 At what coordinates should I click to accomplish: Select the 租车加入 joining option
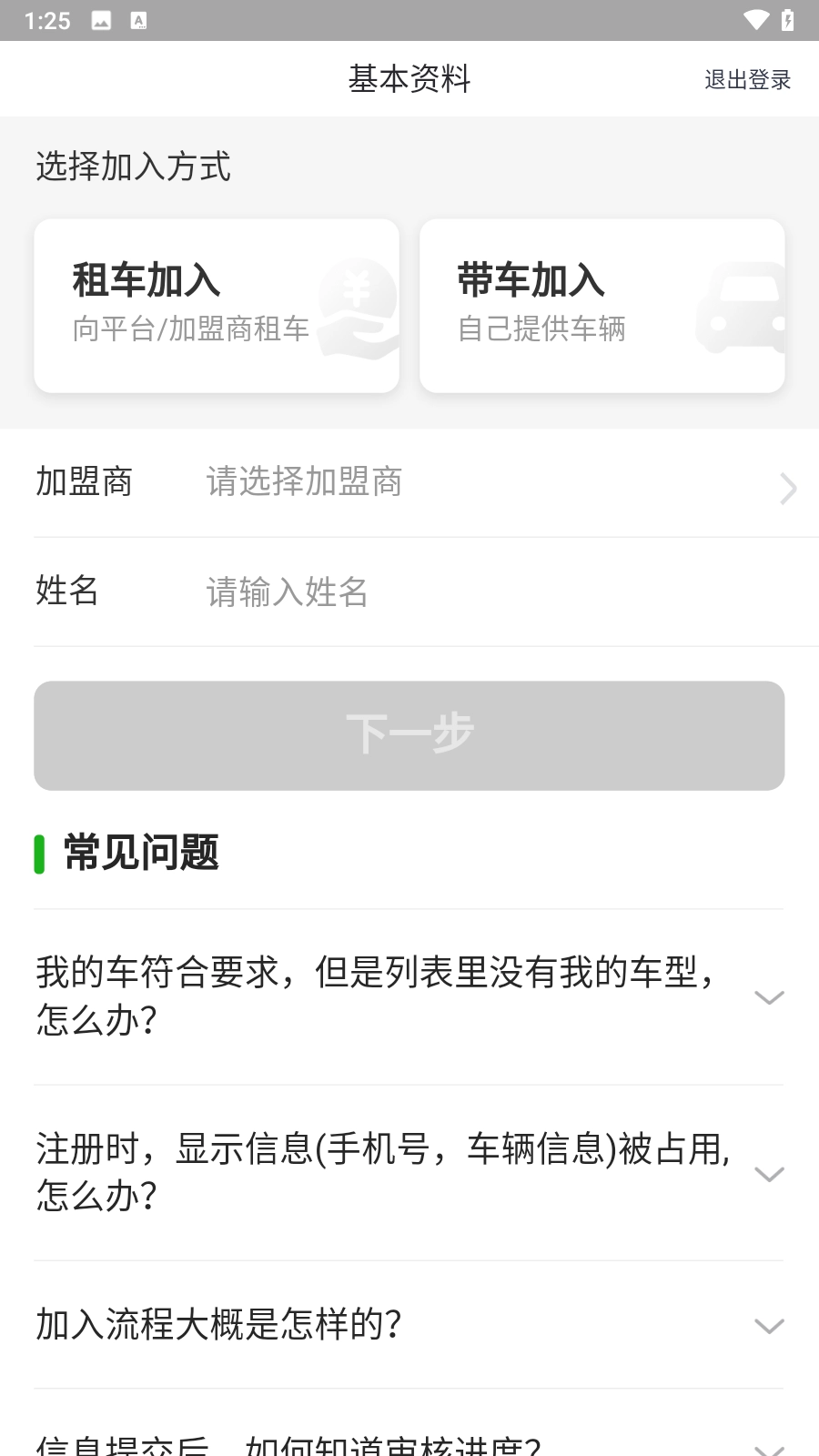216,305
